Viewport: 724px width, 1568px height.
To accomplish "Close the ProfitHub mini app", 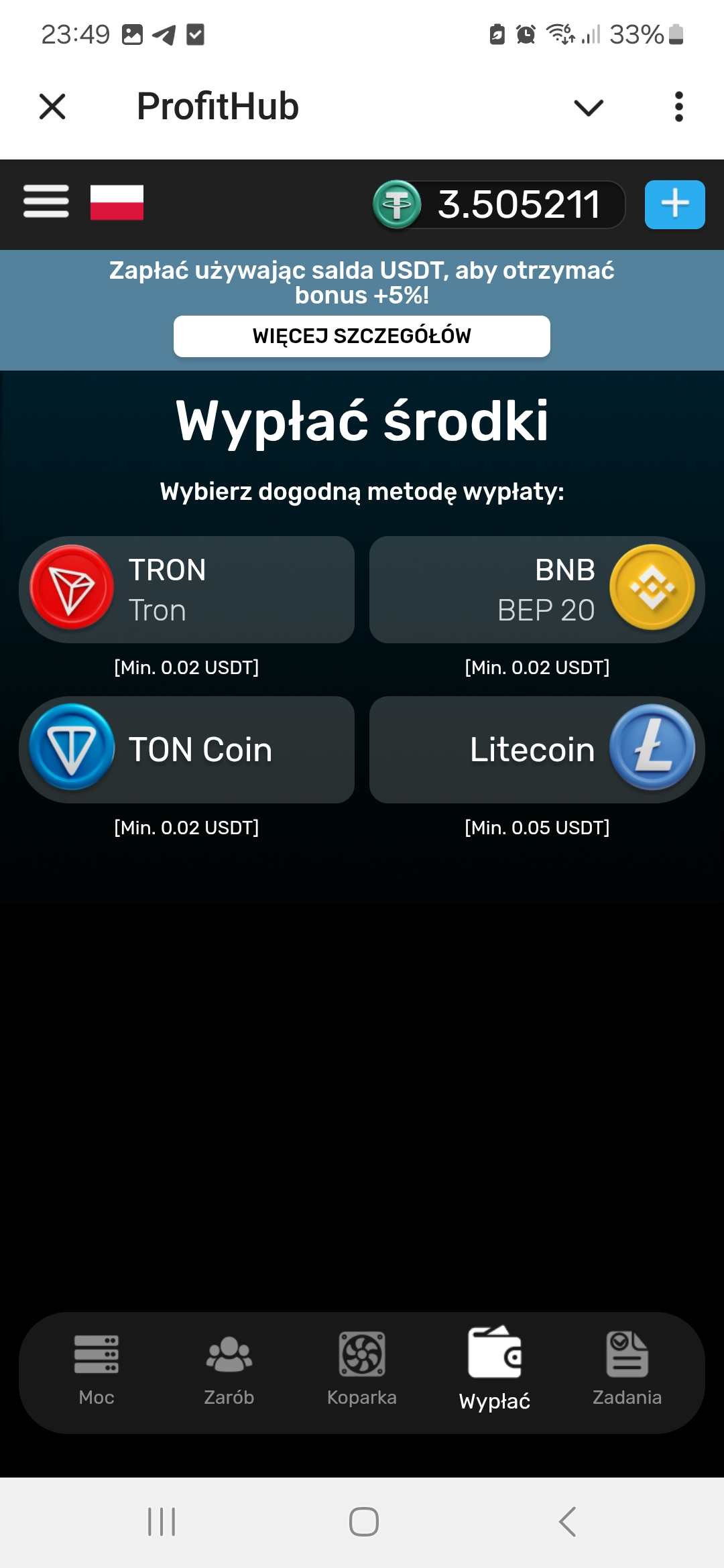I will coord(52,107).
